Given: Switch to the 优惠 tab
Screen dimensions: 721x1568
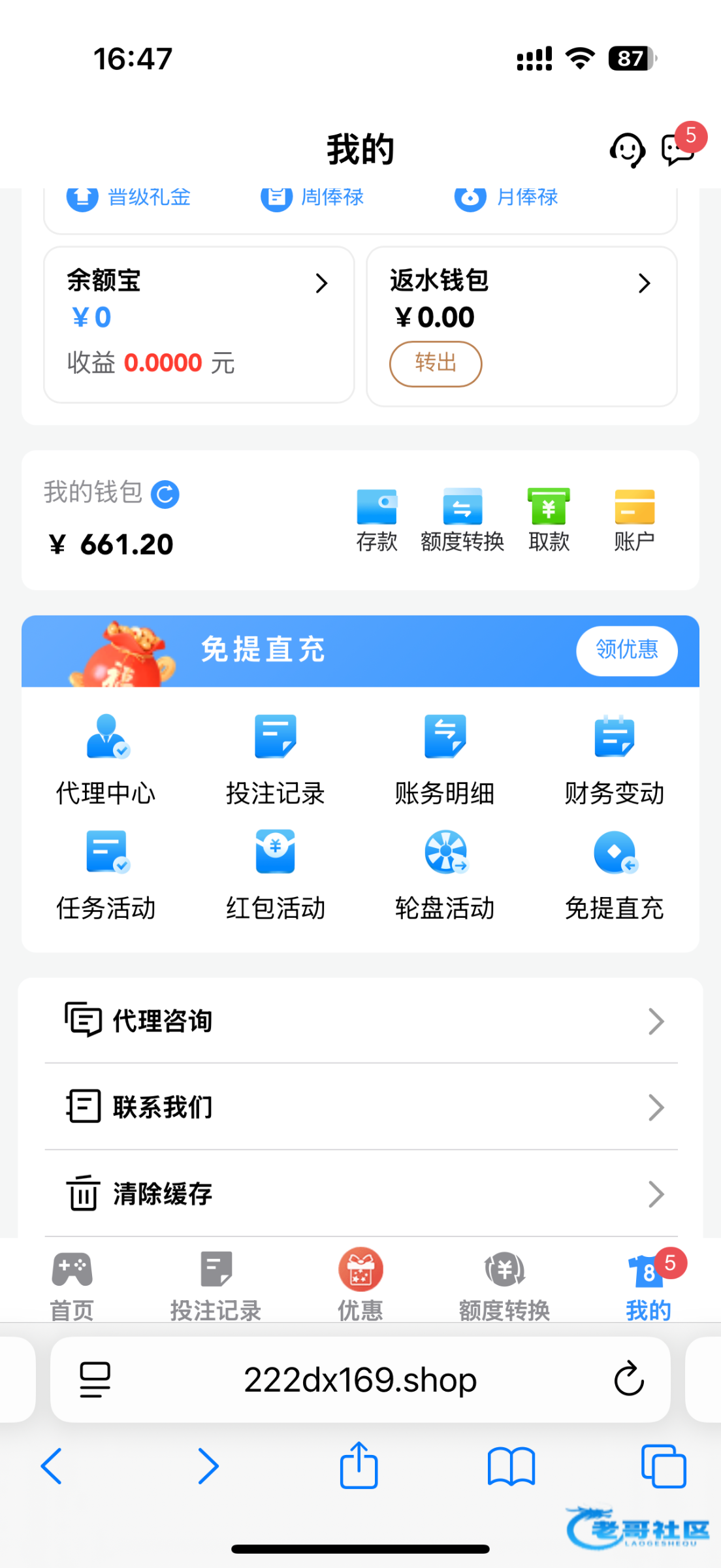Looking at the screenshot, I should 360,1285.
